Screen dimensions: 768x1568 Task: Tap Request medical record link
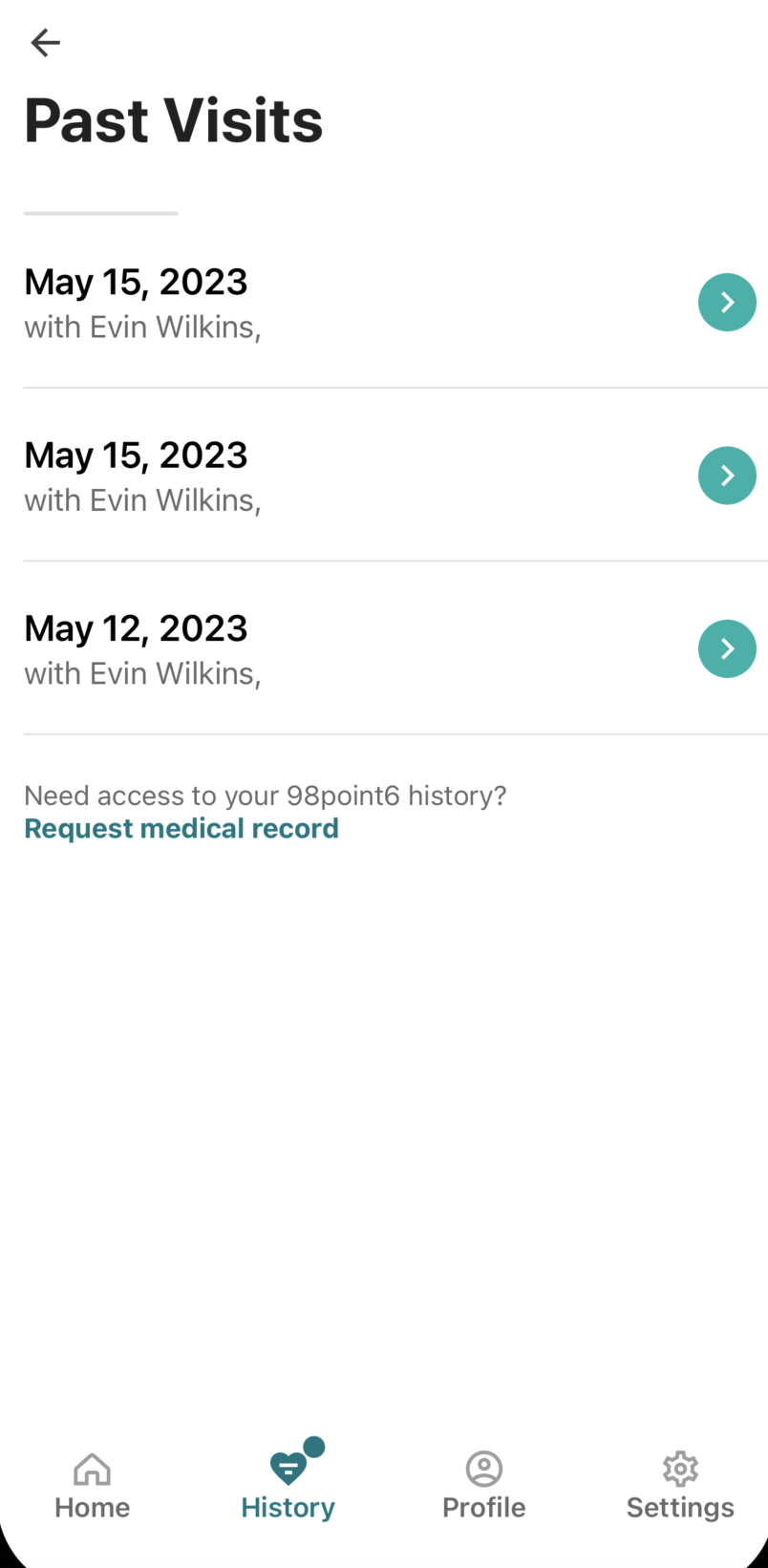click(181, 828)
